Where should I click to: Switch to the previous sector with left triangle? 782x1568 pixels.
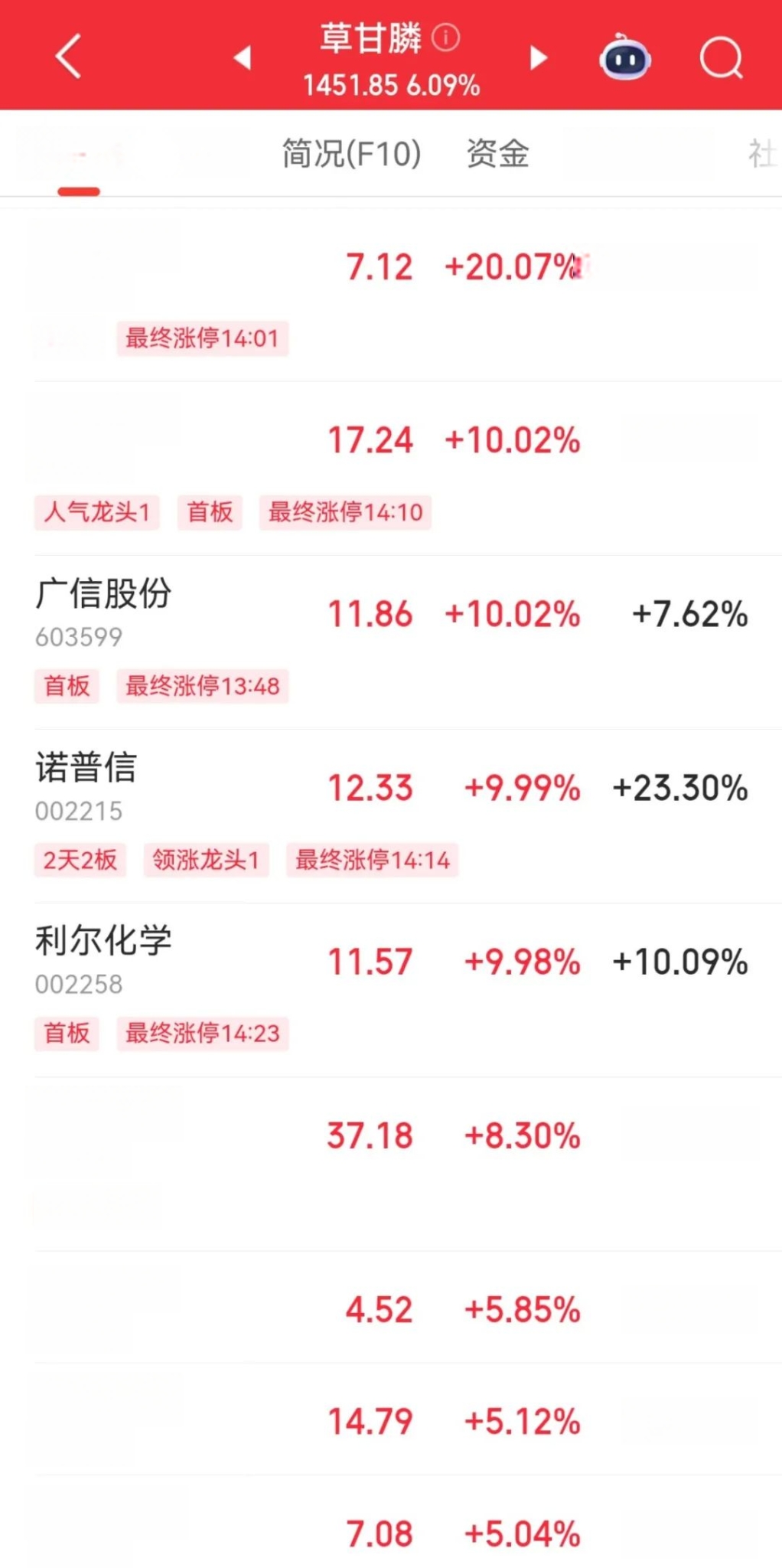pyautogui.click(x=243, y=57)
